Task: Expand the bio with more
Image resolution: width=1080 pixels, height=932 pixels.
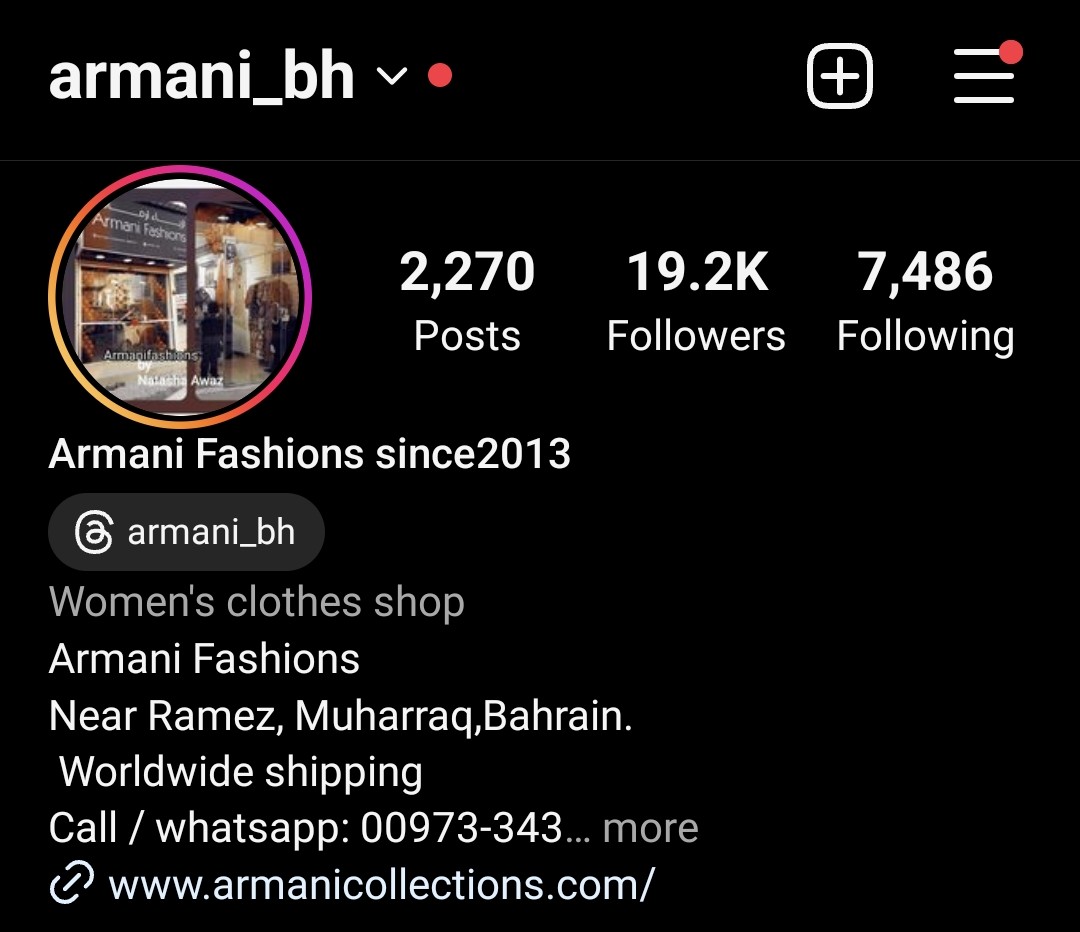Action: (x=650, y=828)
